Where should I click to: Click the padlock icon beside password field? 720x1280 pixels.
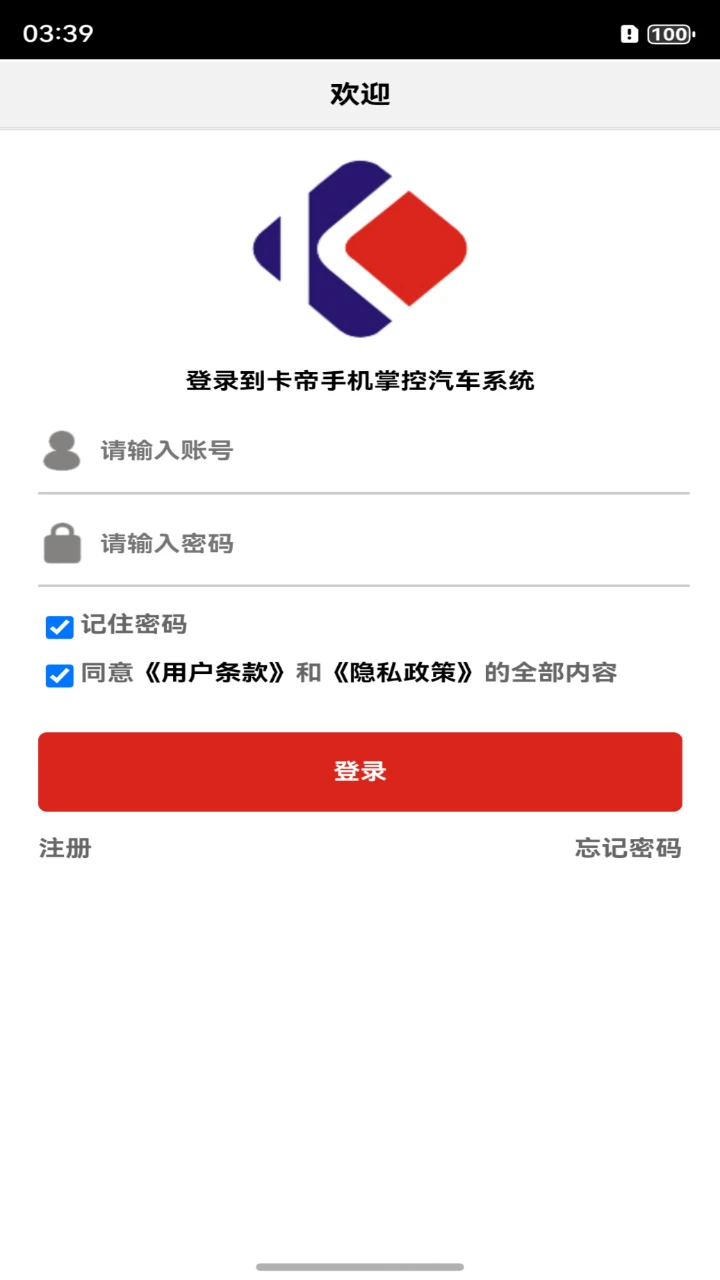pyautogui.click(x=62, y=543)
